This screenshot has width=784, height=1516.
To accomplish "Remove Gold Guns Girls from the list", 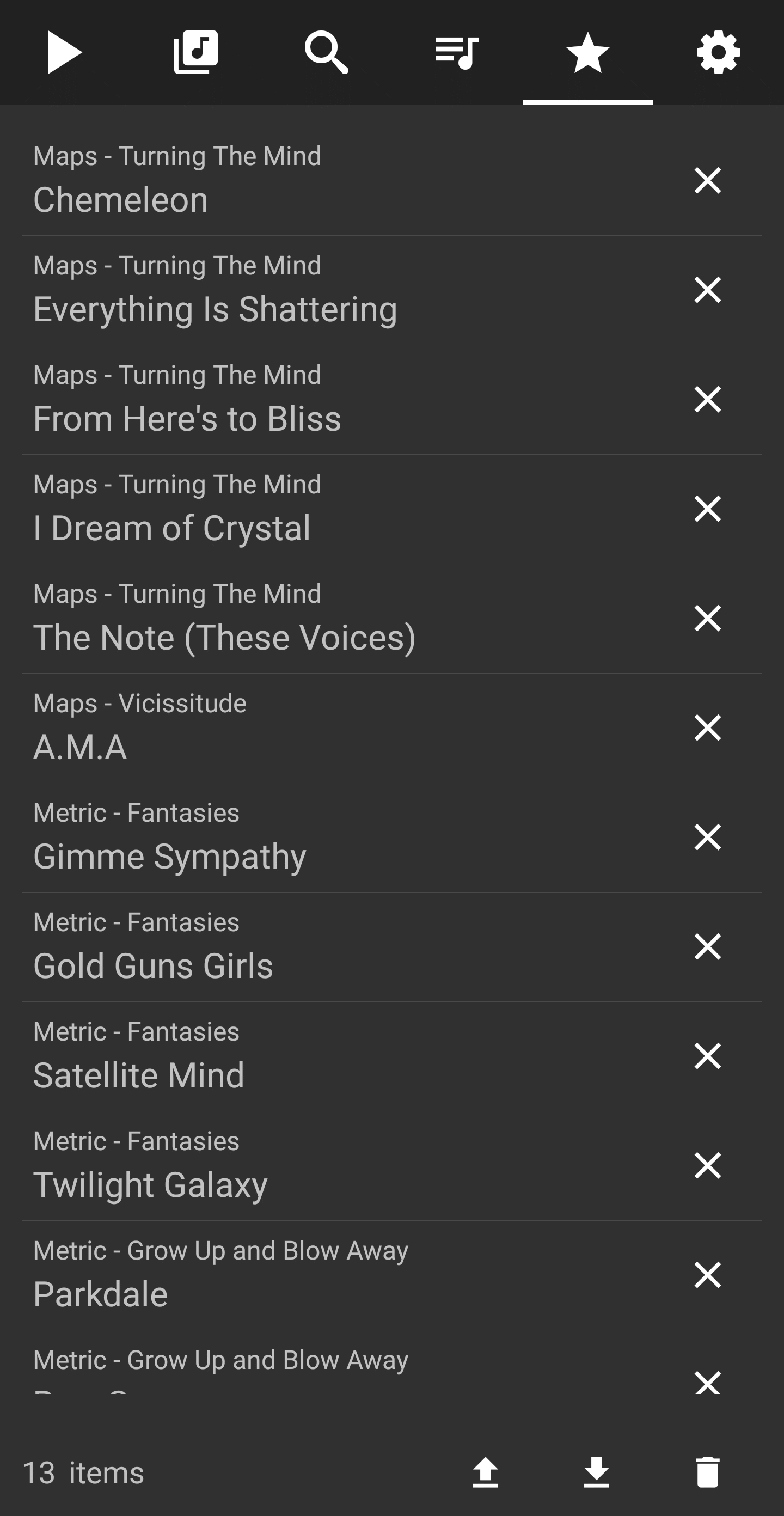I will (707, 947).
